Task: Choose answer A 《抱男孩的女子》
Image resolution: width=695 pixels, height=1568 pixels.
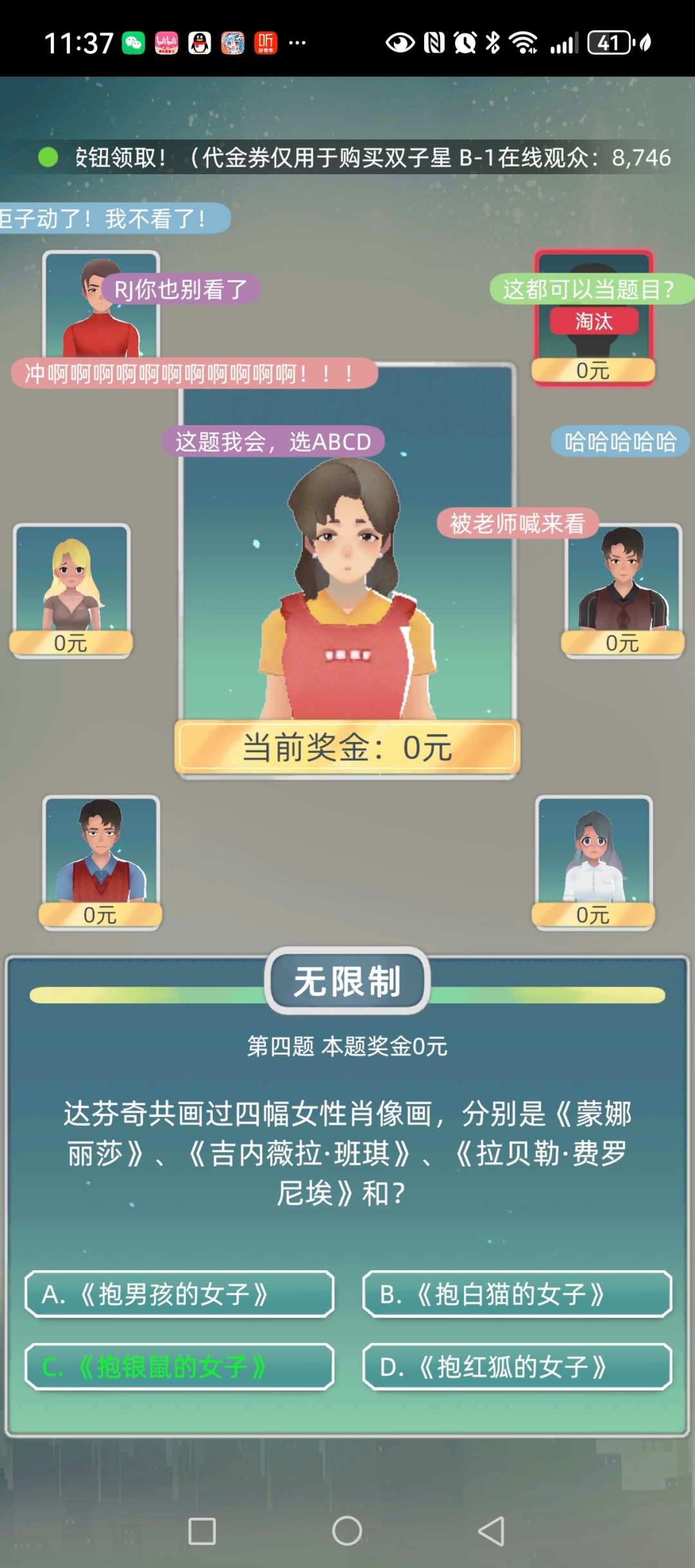Action: pos(180,1294)
